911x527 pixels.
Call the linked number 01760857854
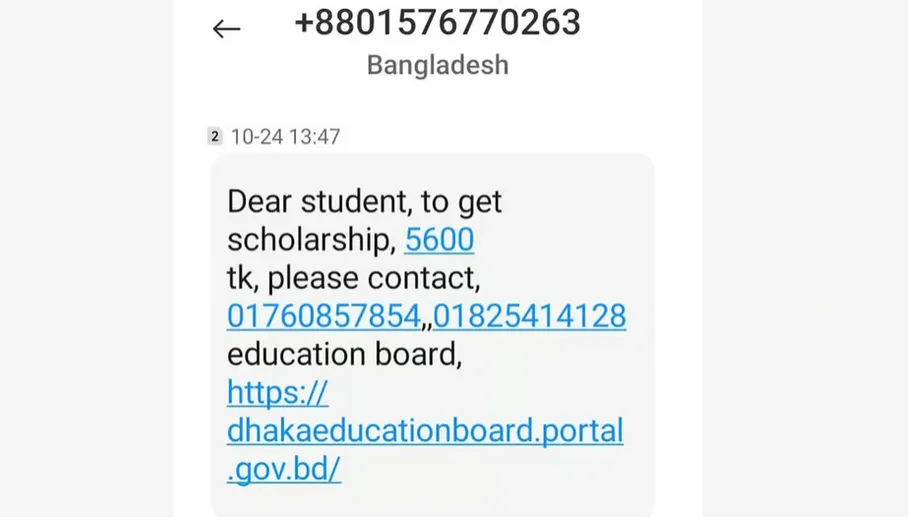pos(323,317)
